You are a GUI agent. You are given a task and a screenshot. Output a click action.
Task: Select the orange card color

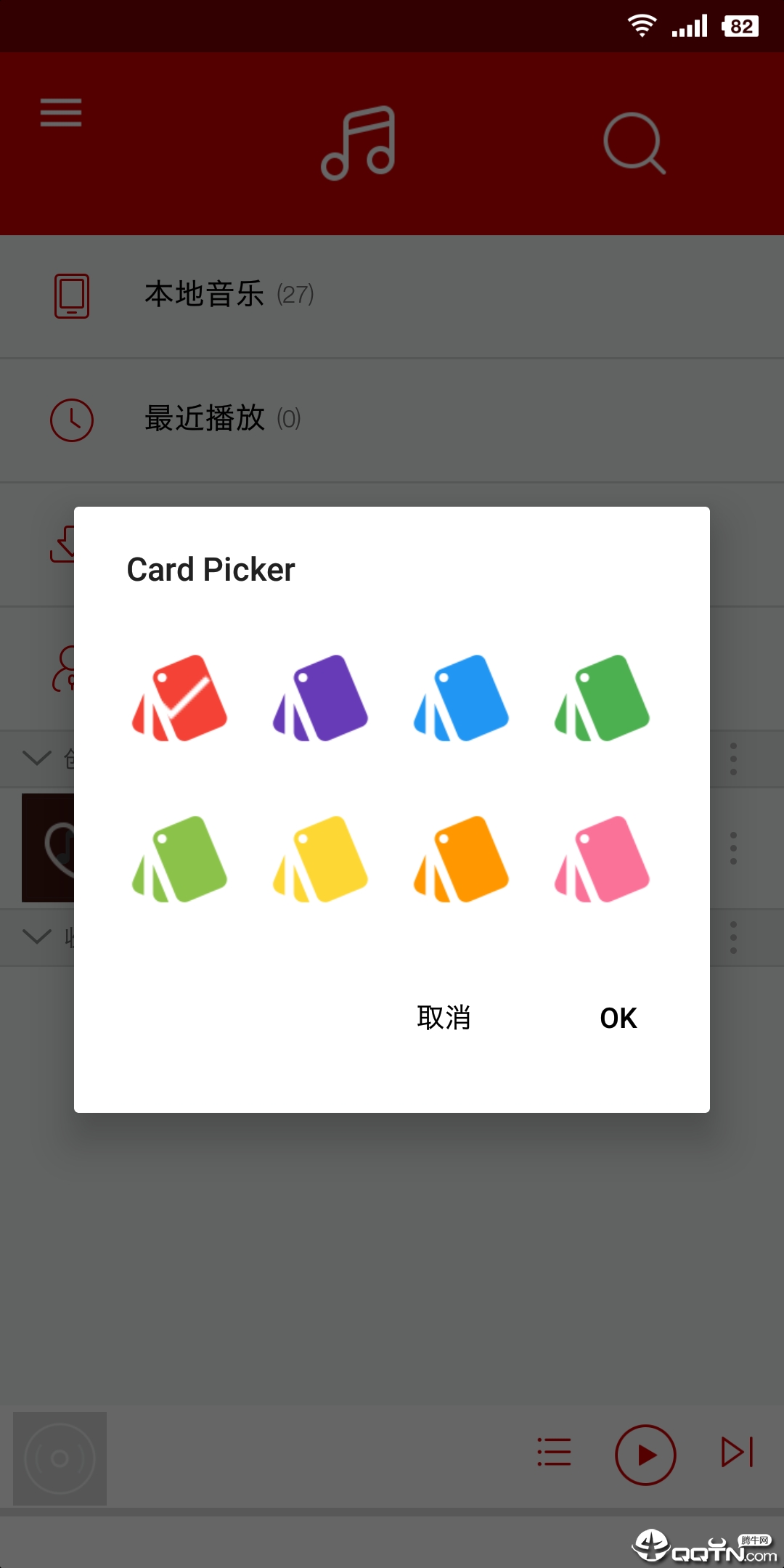[462, 859]
